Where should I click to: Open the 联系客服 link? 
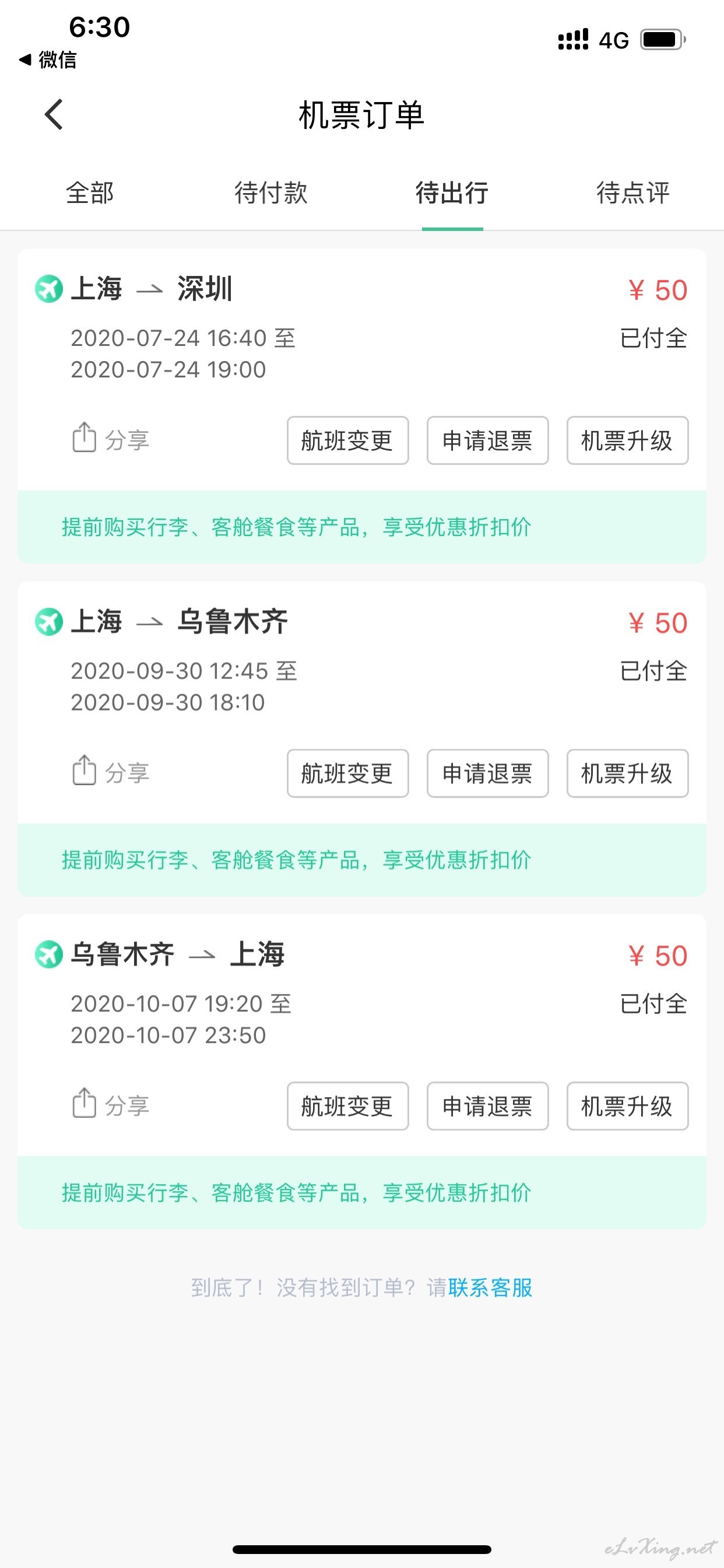pos(490,1288)
